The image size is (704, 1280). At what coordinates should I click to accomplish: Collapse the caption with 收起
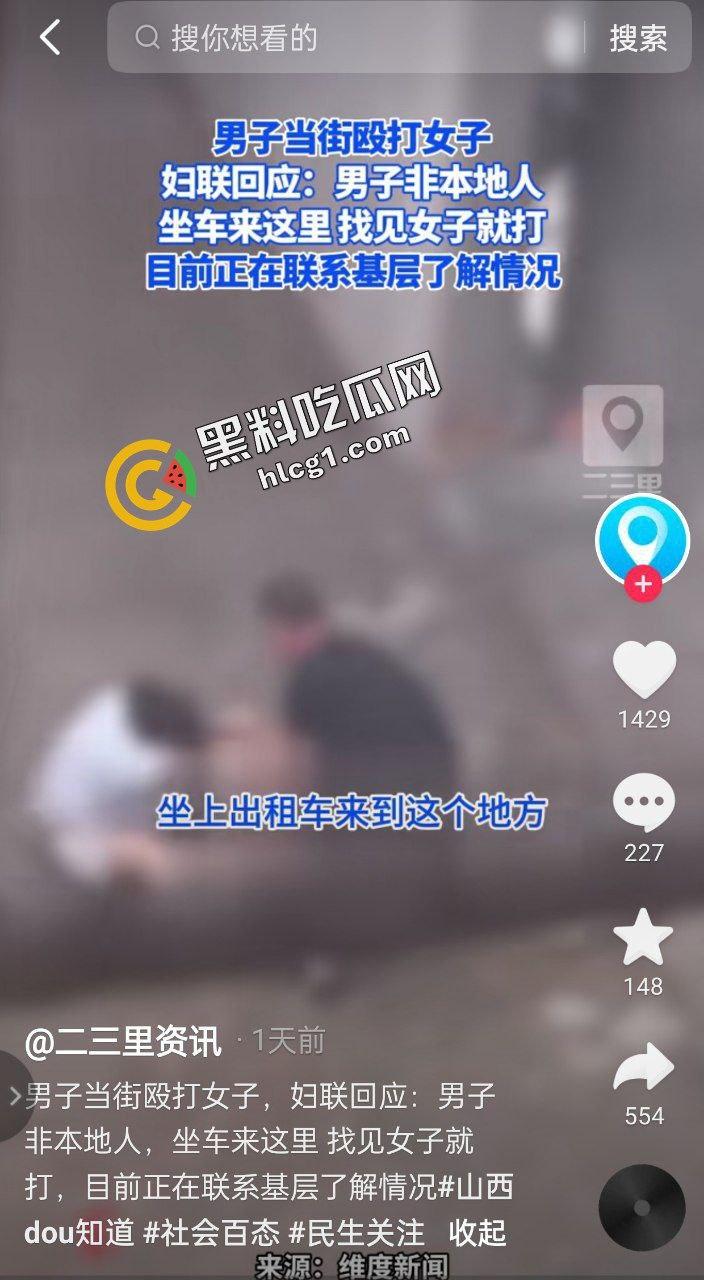(x=477, y=1232)
